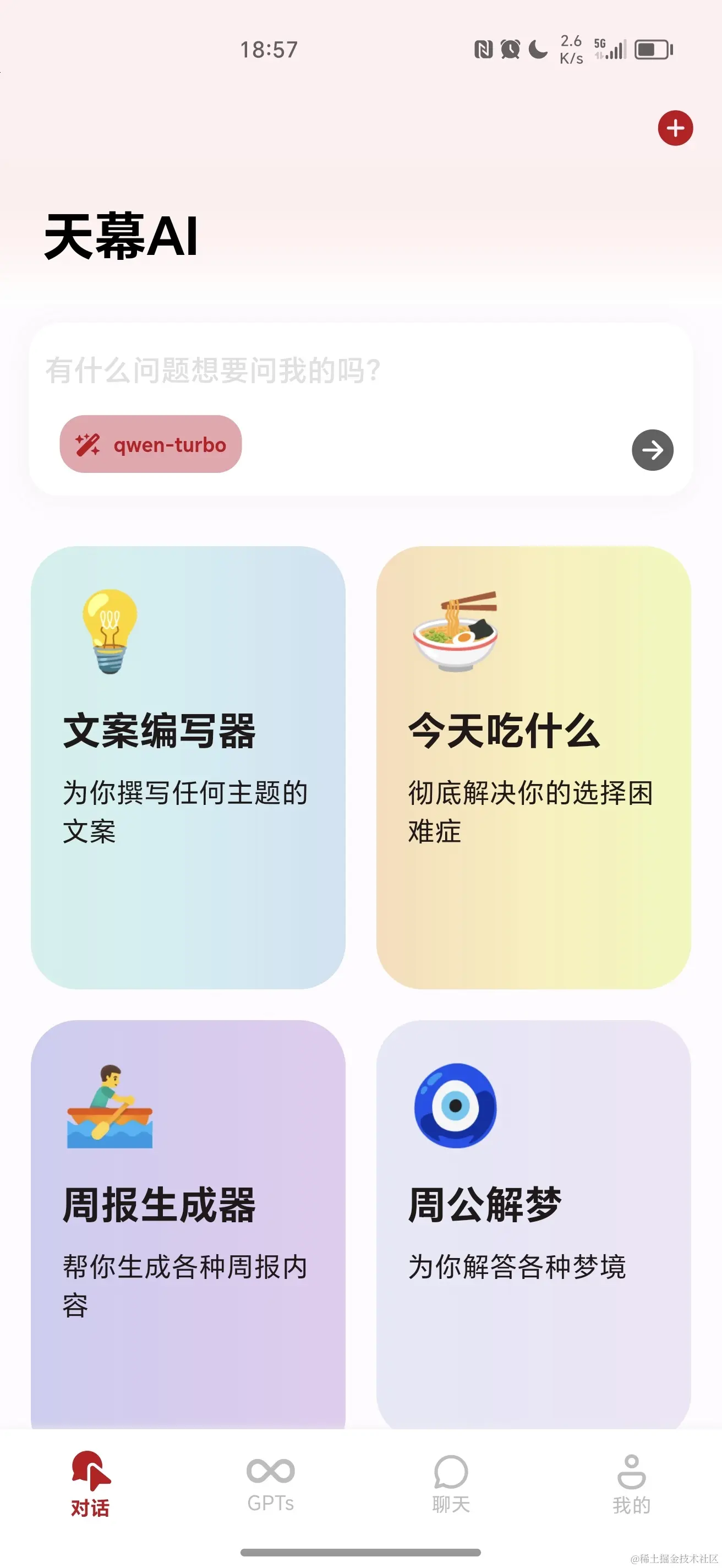Viewport: 722px width, 1568px height.
Task: Tap the red plus button
Action: (x=675, y=128)
